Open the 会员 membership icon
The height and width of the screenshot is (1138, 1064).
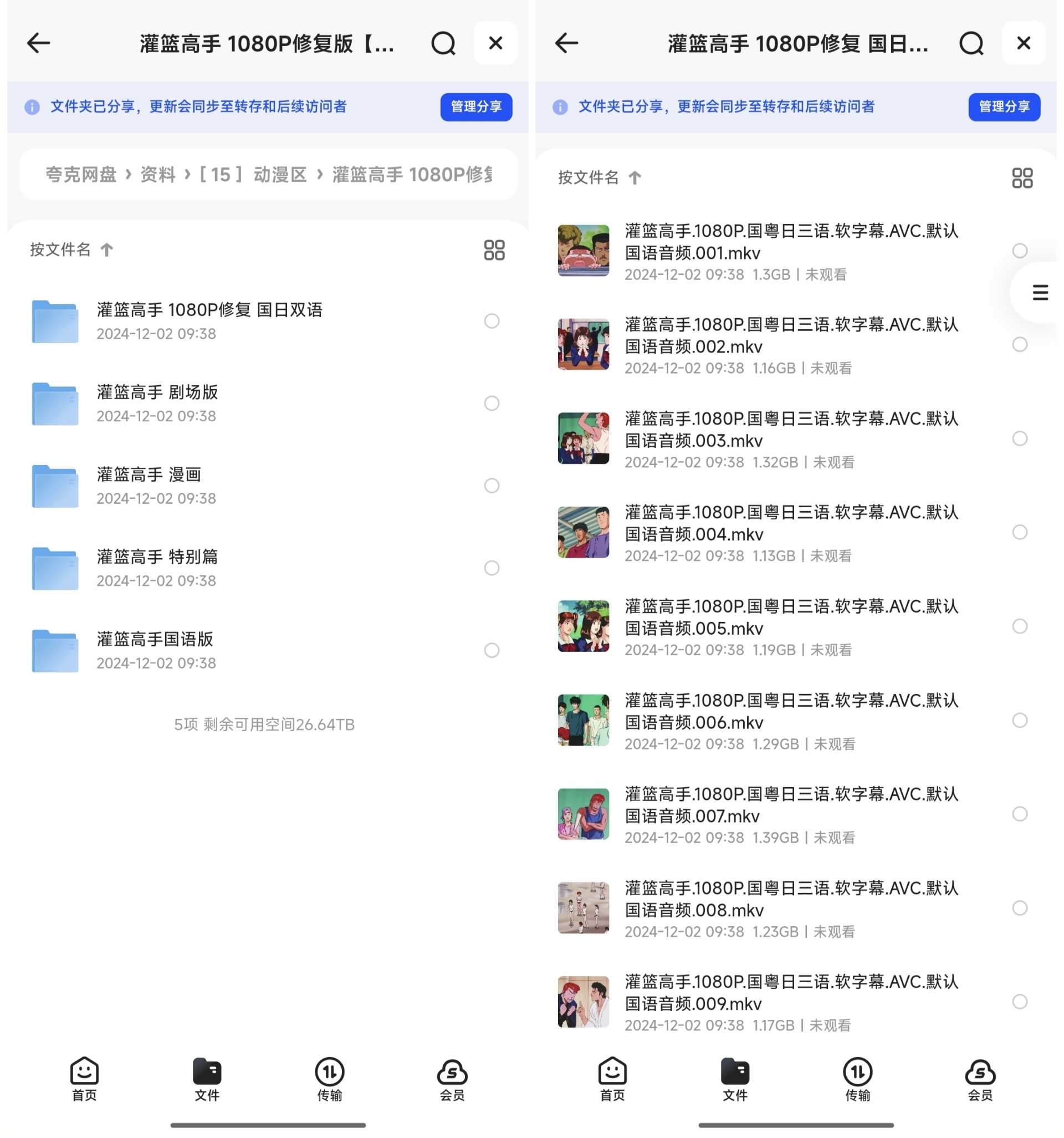(452, 1076)
